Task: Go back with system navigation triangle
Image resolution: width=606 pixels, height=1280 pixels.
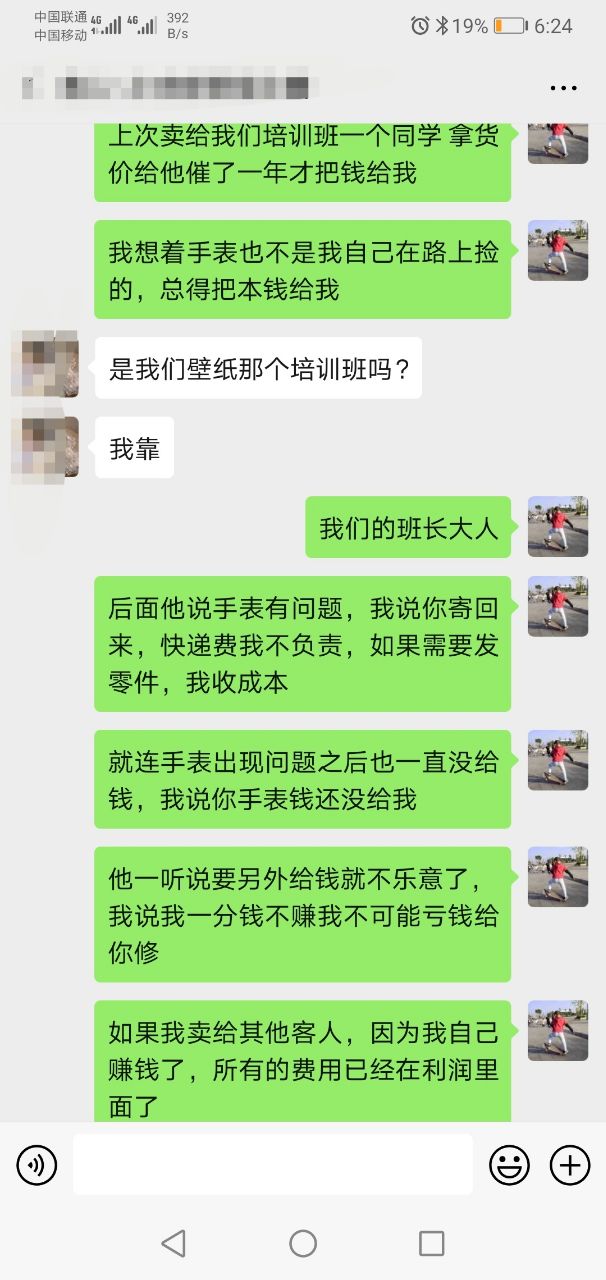Action: (173, 1243)
